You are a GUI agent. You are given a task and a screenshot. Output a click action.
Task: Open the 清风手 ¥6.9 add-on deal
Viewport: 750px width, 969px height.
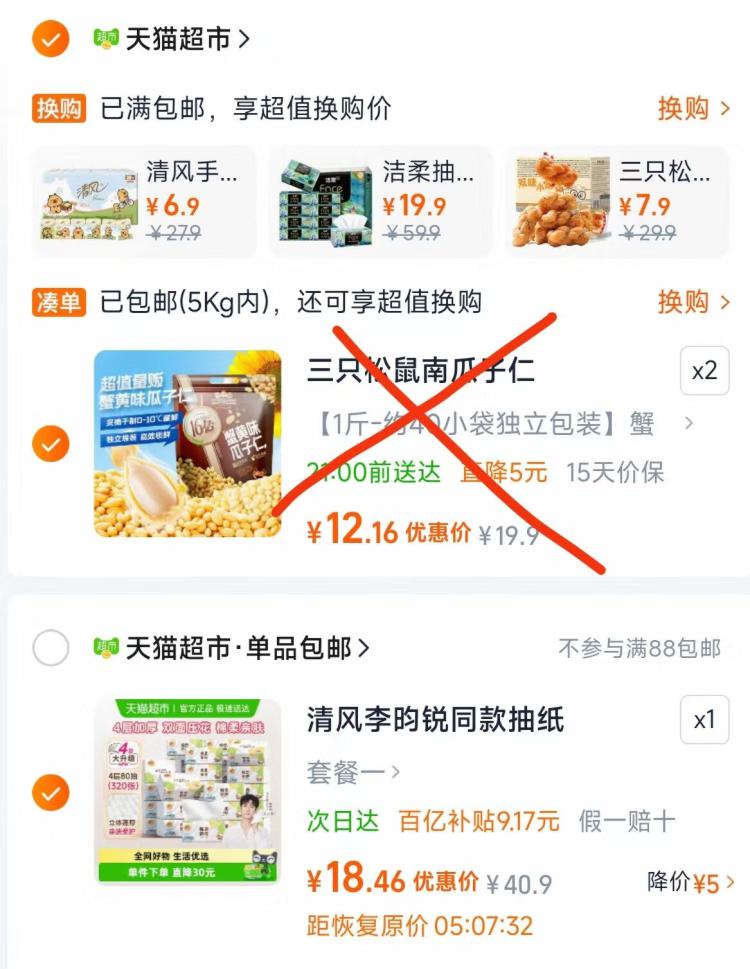coord(144,201)
